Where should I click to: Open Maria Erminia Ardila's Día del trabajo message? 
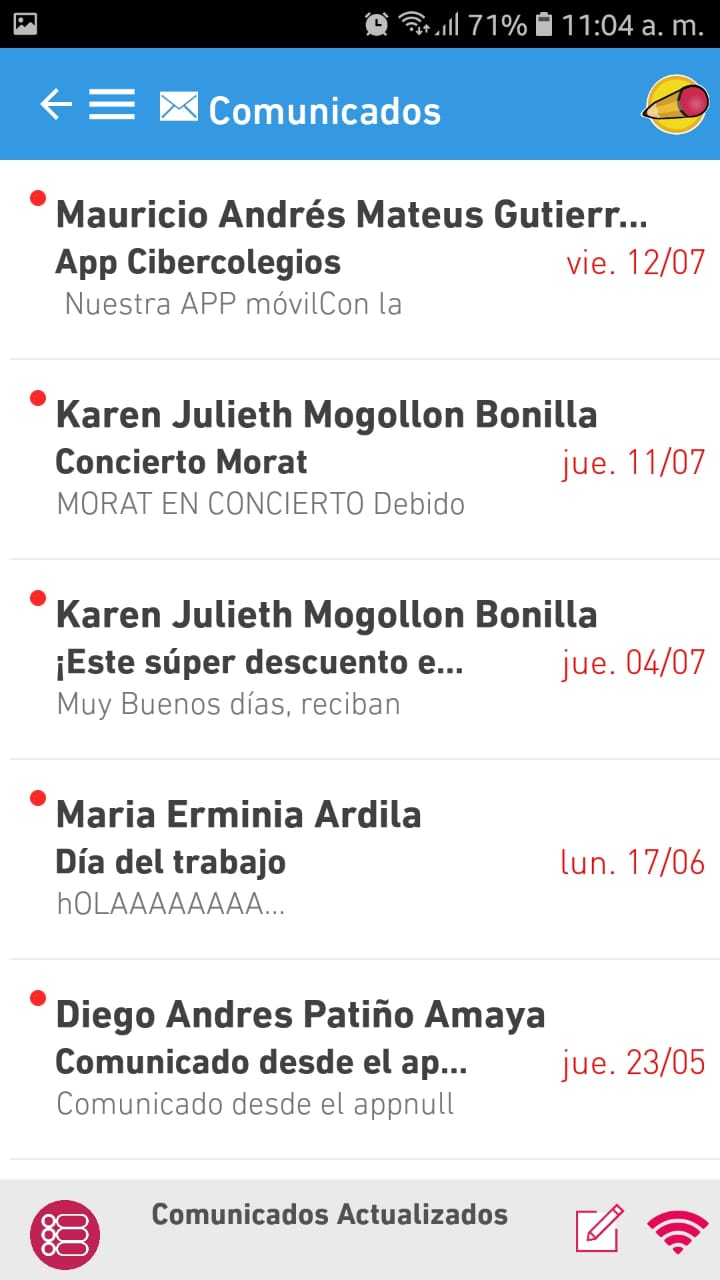(365, 860)
